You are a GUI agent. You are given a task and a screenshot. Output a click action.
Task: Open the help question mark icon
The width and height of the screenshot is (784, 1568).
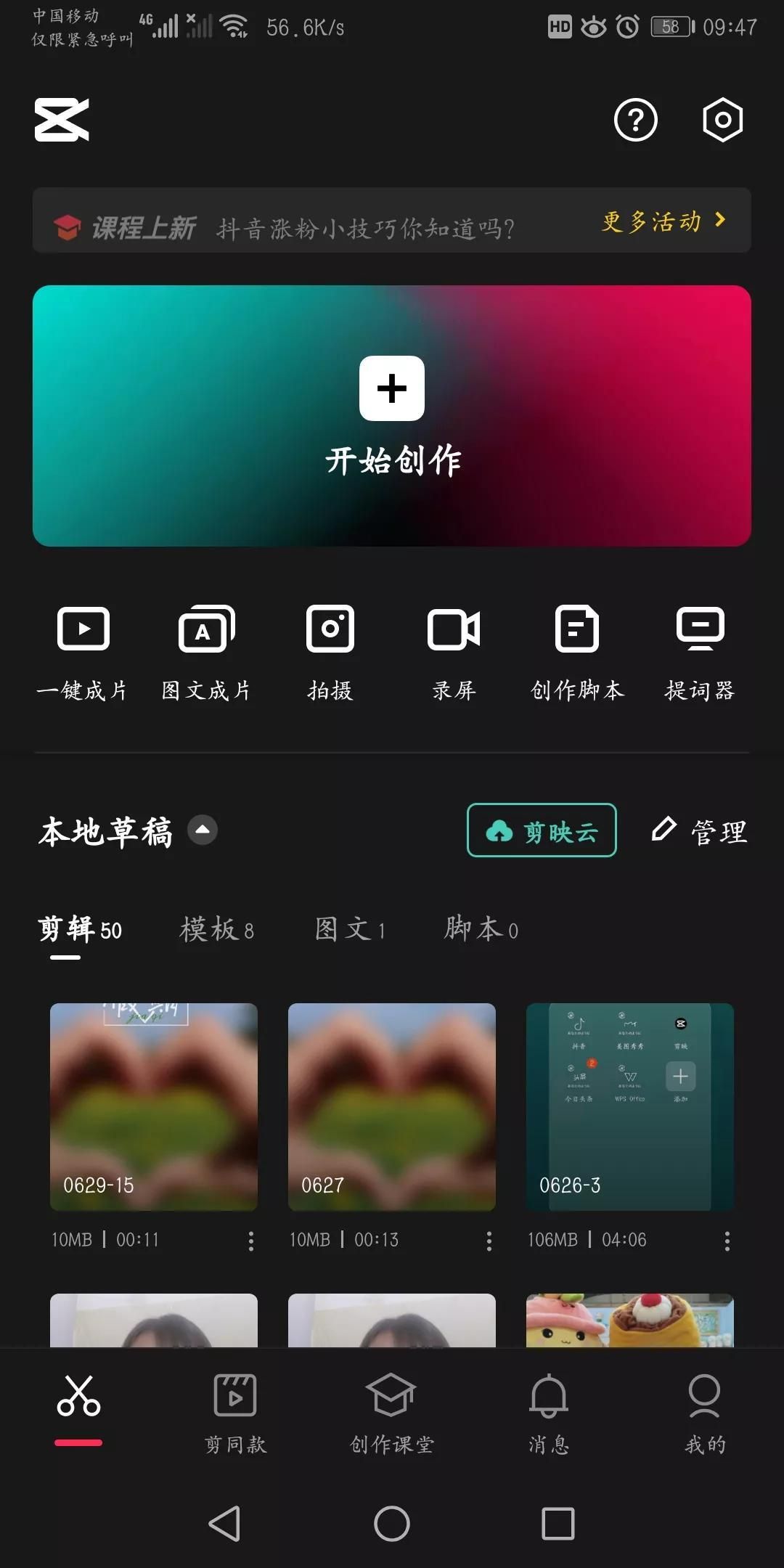coord(635,121)
